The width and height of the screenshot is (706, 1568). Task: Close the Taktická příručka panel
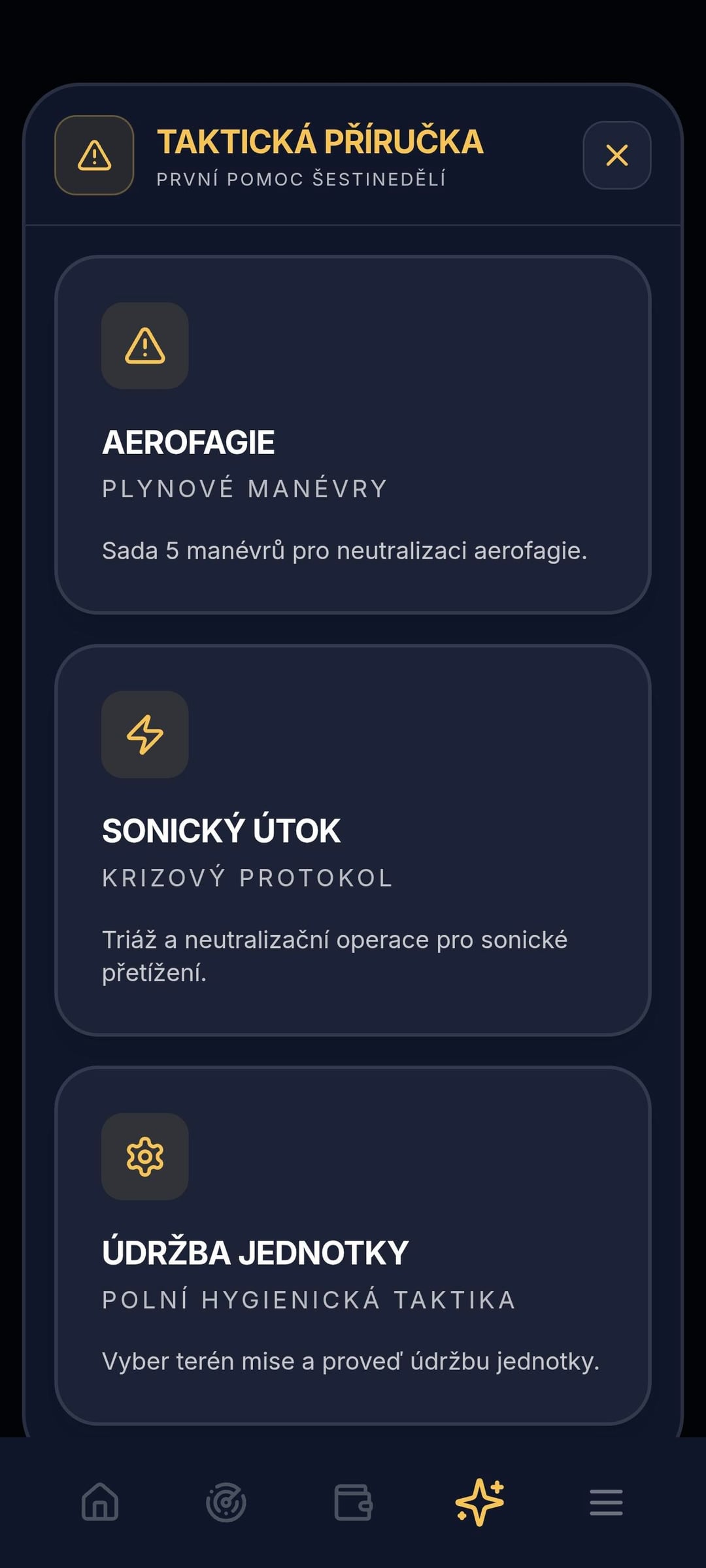(x=616, y=155)
